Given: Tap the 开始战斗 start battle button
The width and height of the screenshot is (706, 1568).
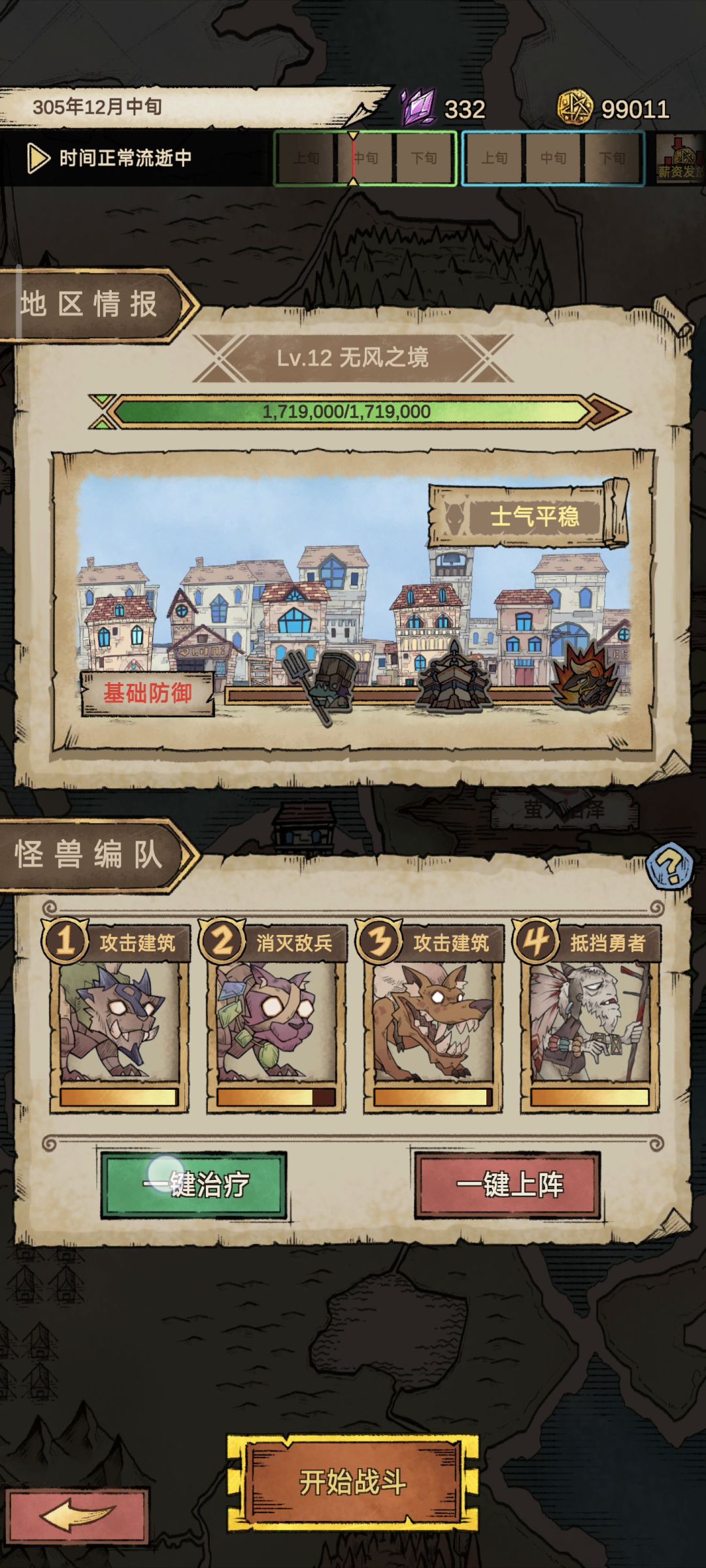Looking at the screenshot, I should [353, 1482].
